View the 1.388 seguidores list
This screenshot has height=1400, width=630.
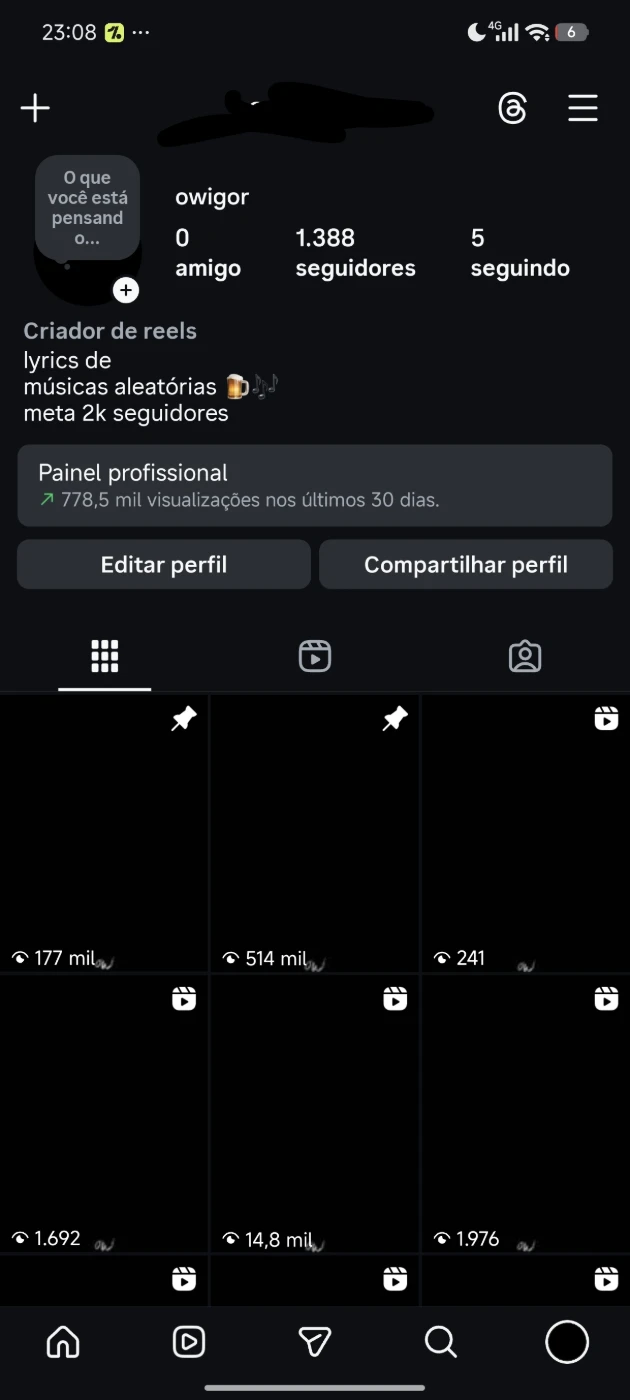[x=355, y=253]
